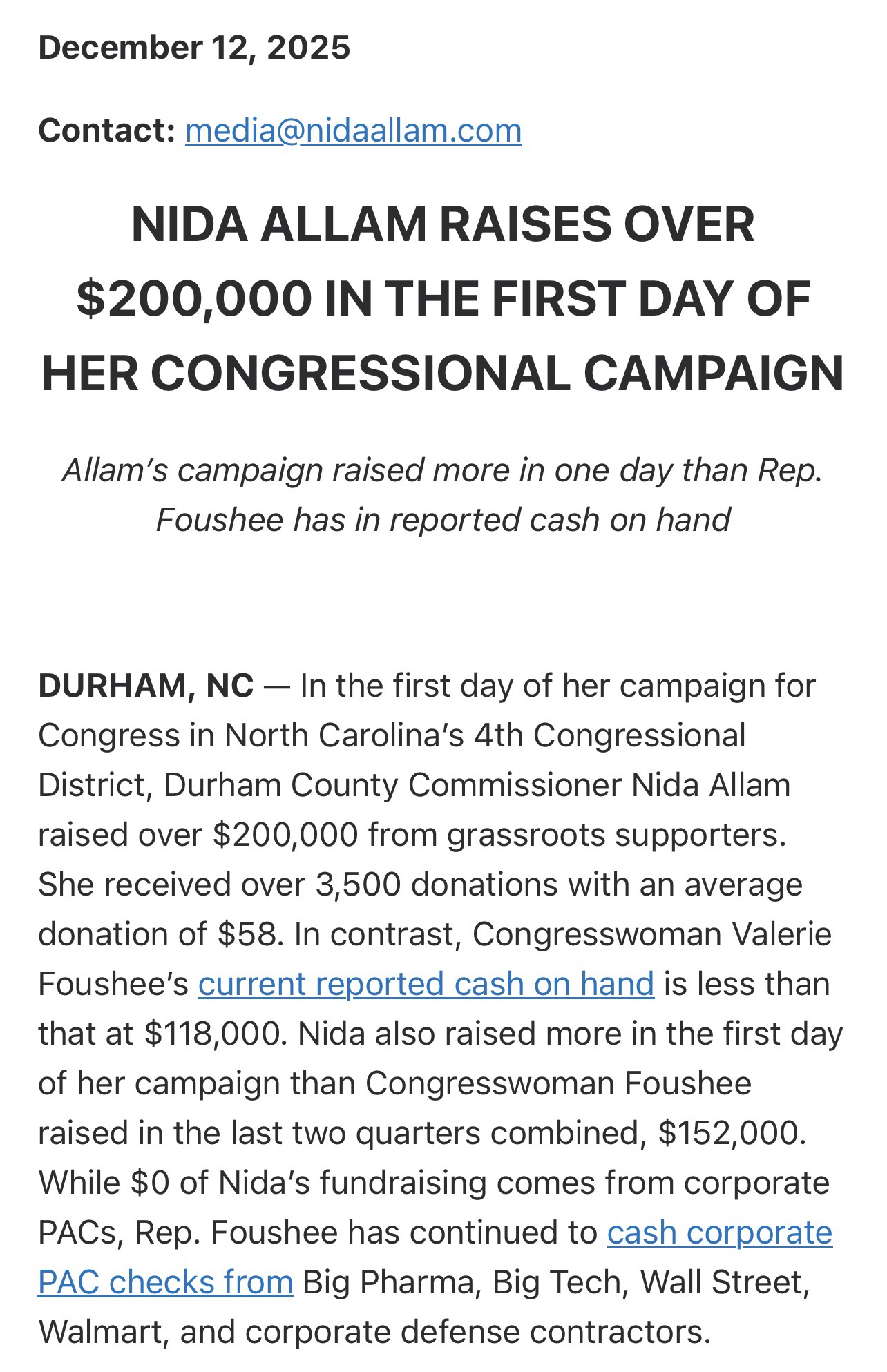Tap the media@nidaallam.com email link
Viewport: 887px width, 1372px height.
tap(353, 131)
